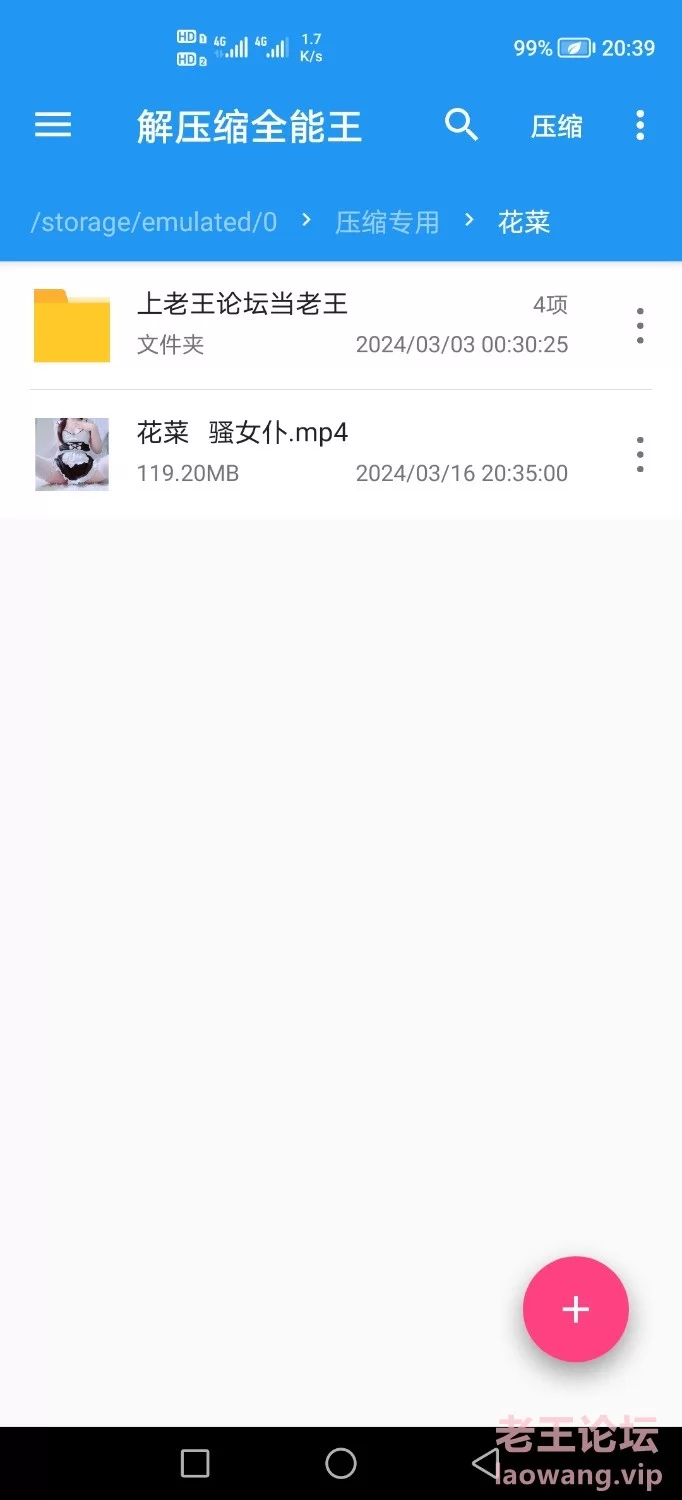Open the system recent apps view
The image size is (682, 1500).
(195, 1463)
